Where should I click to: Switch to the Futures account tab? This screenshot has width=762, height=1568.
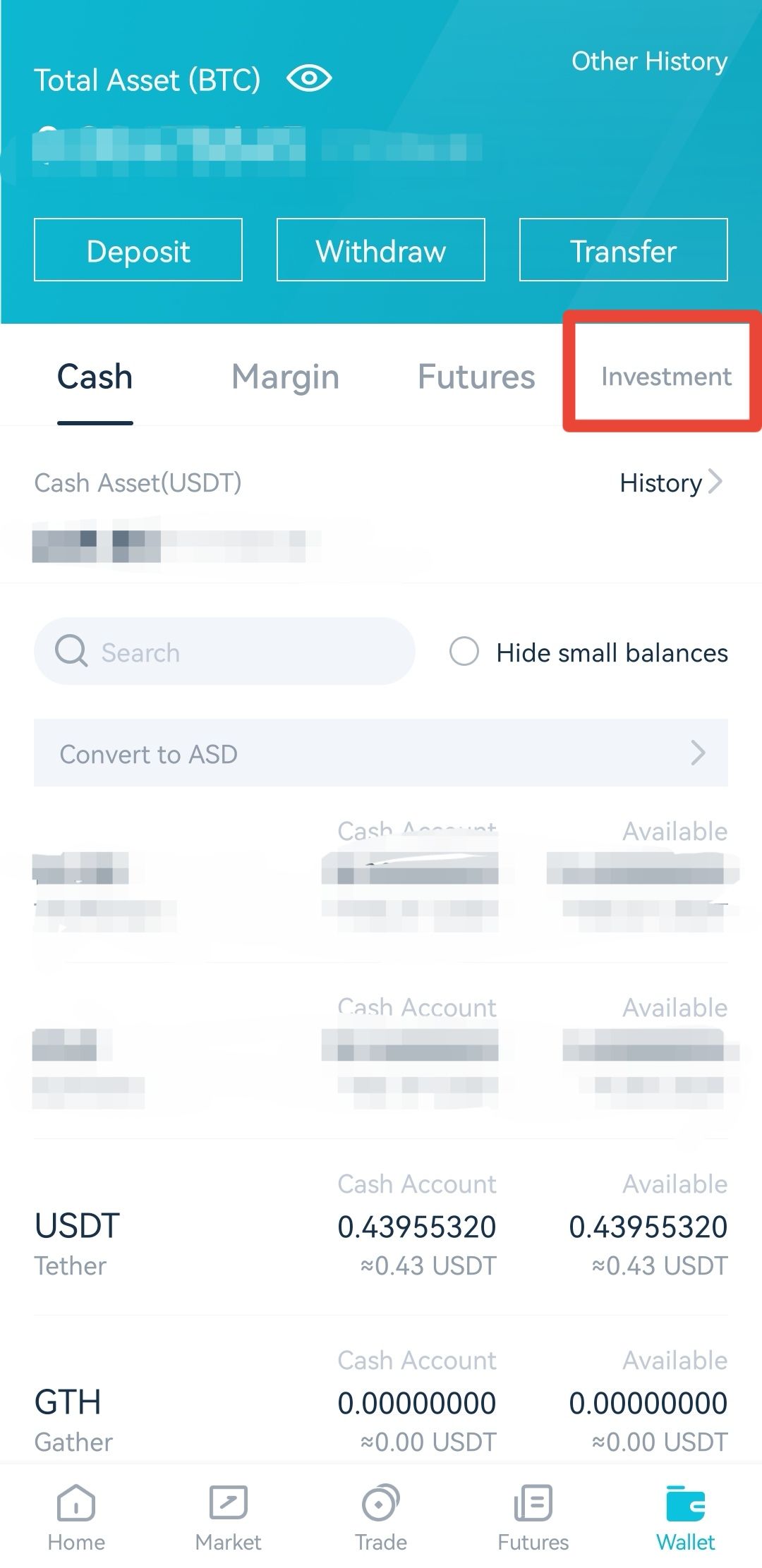pos(476,377)
